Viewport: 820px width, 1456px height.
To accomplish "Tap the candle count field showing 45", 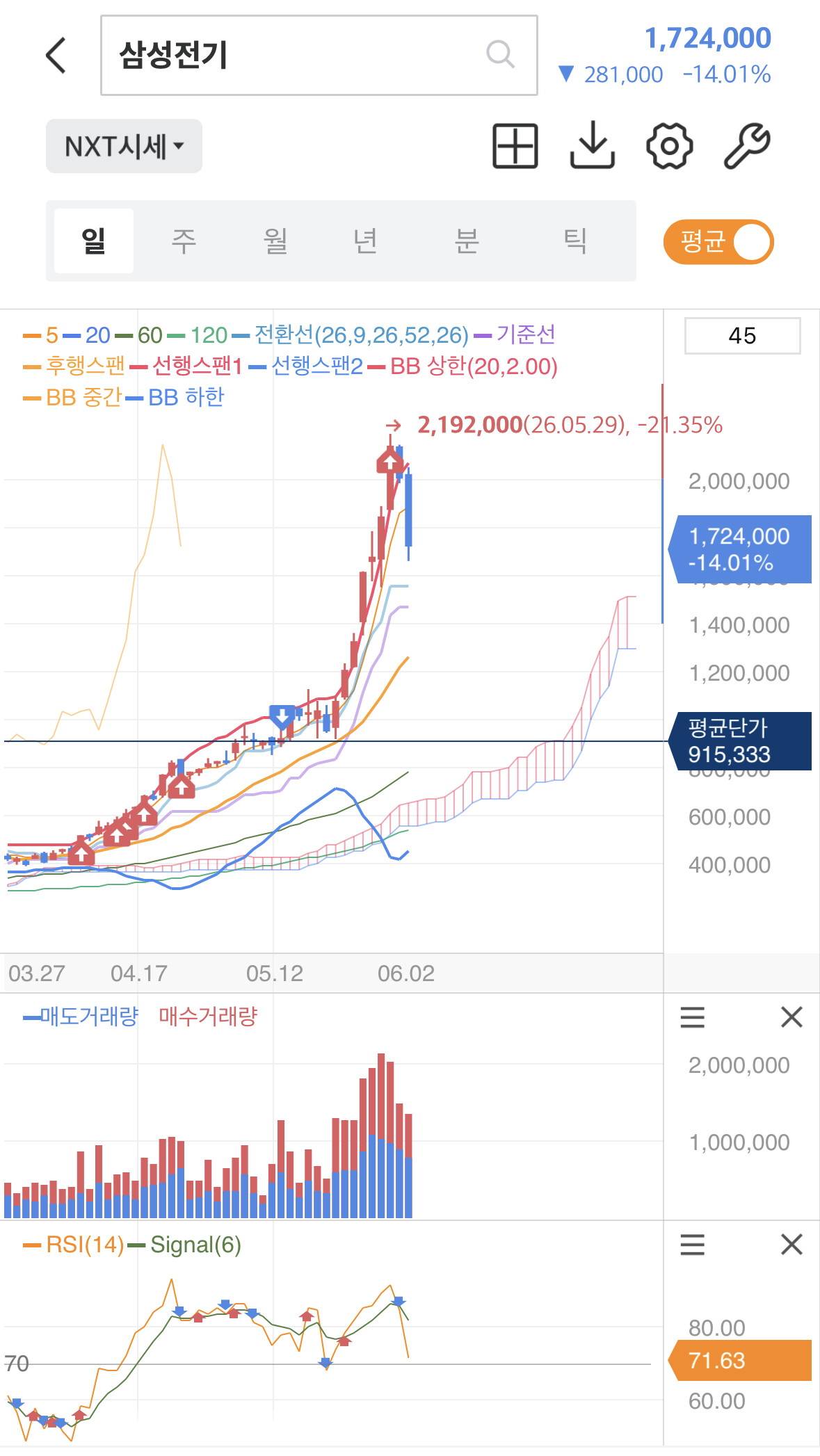I will click(x=742, y=336).
